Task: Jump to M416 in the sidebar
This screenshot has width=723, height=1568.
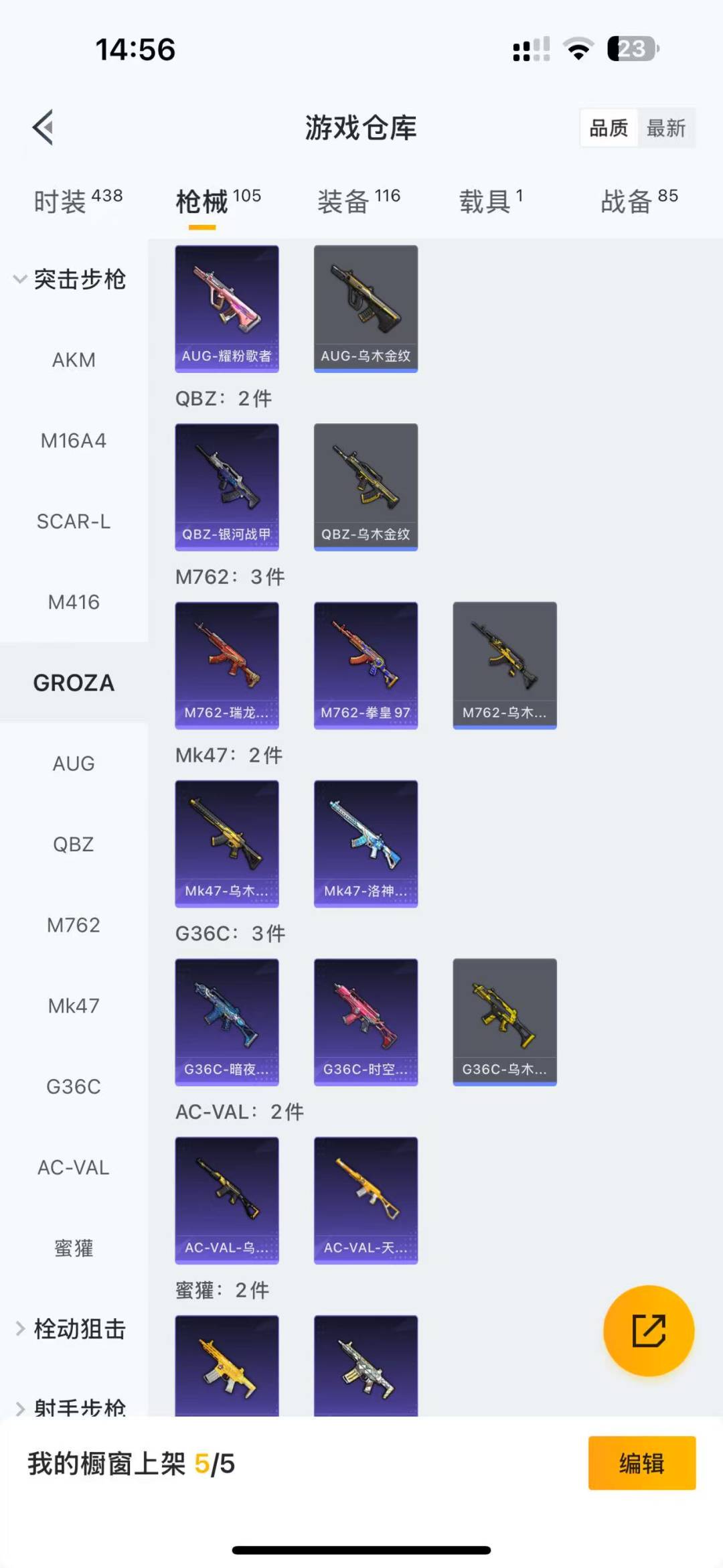Action: (74, 602)
